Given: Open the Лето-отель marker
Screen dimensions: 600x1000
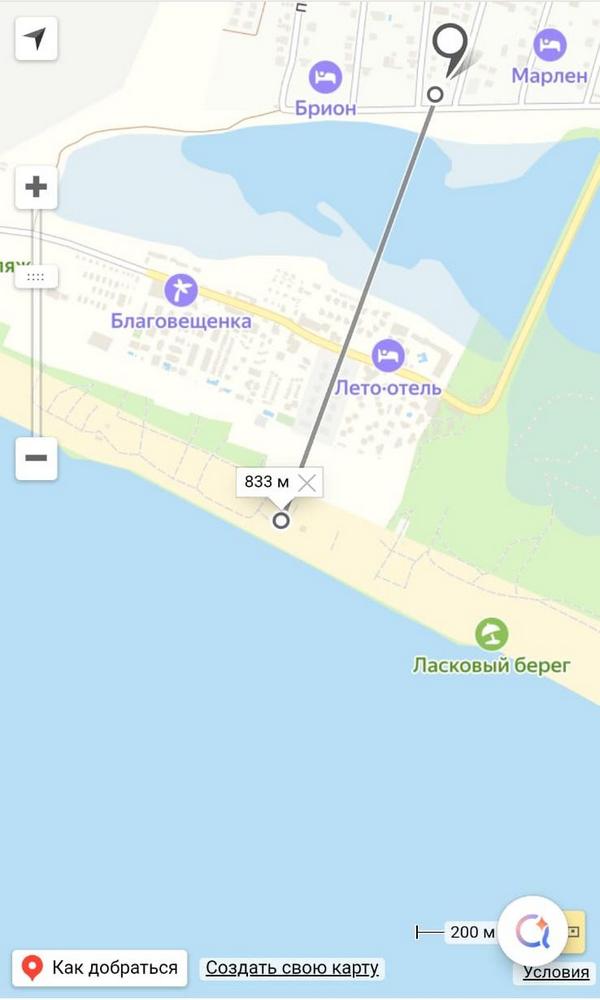Looking at the screenshot, I should [x=387, y=355].
